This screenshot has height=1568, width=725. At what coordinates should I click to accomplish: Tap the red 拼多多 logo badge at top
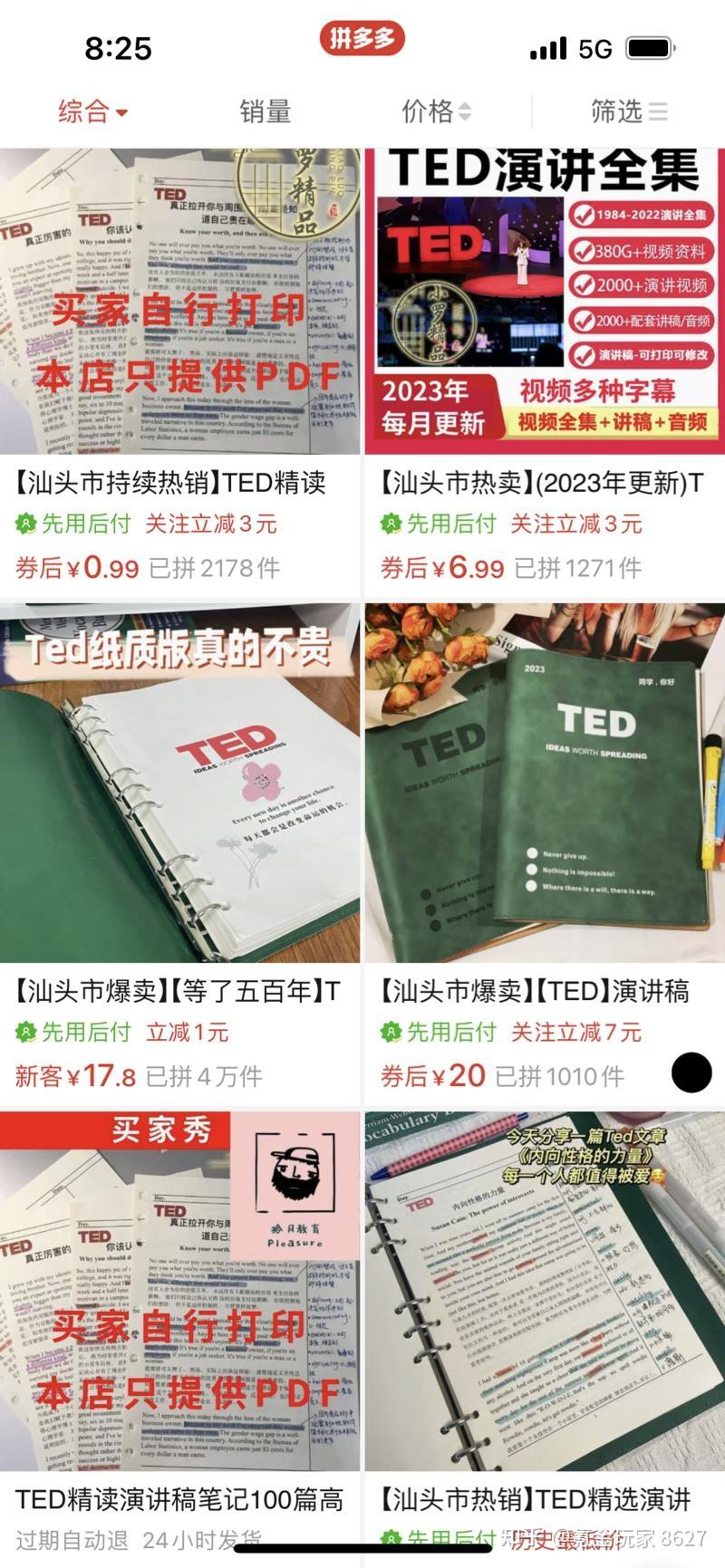point(361,40)
